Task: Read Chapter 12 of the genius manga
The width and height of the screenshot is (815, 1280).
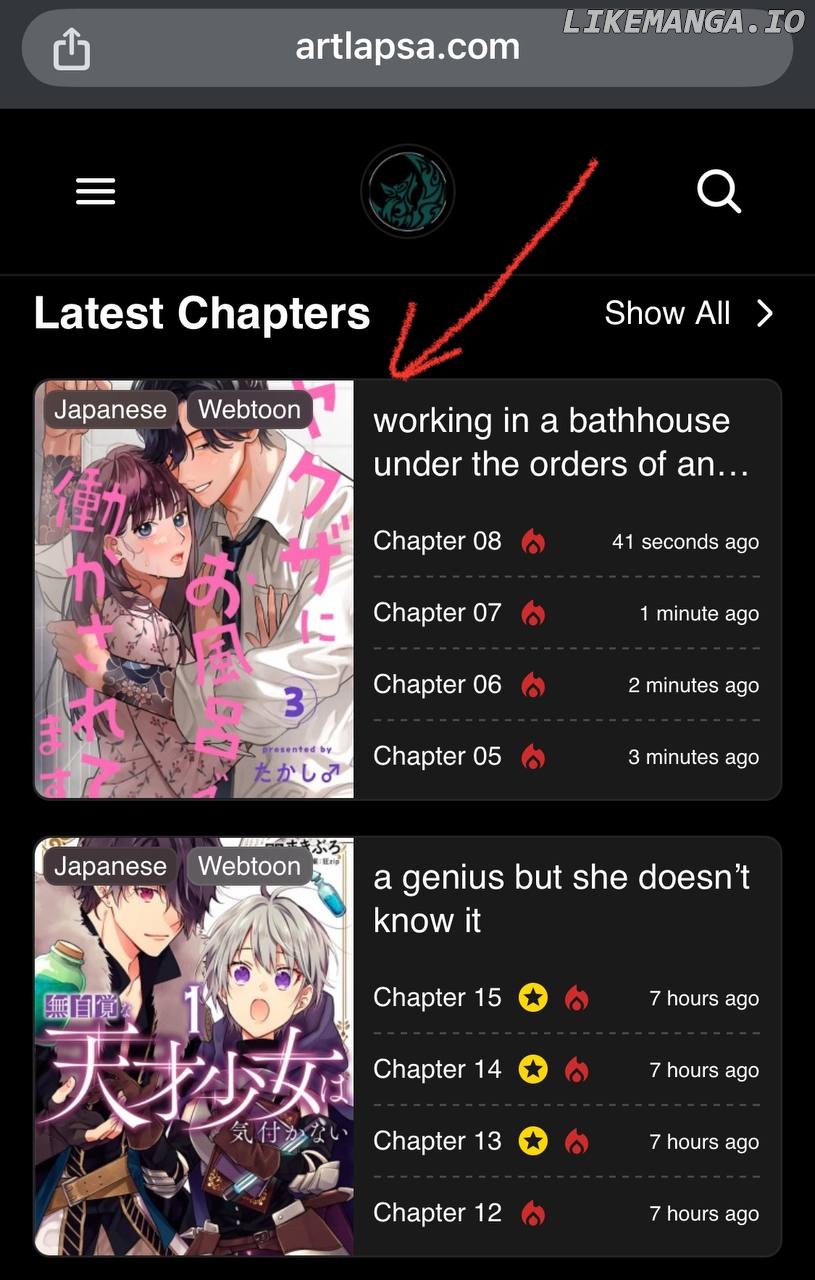Action: [x=437, y=1214]
